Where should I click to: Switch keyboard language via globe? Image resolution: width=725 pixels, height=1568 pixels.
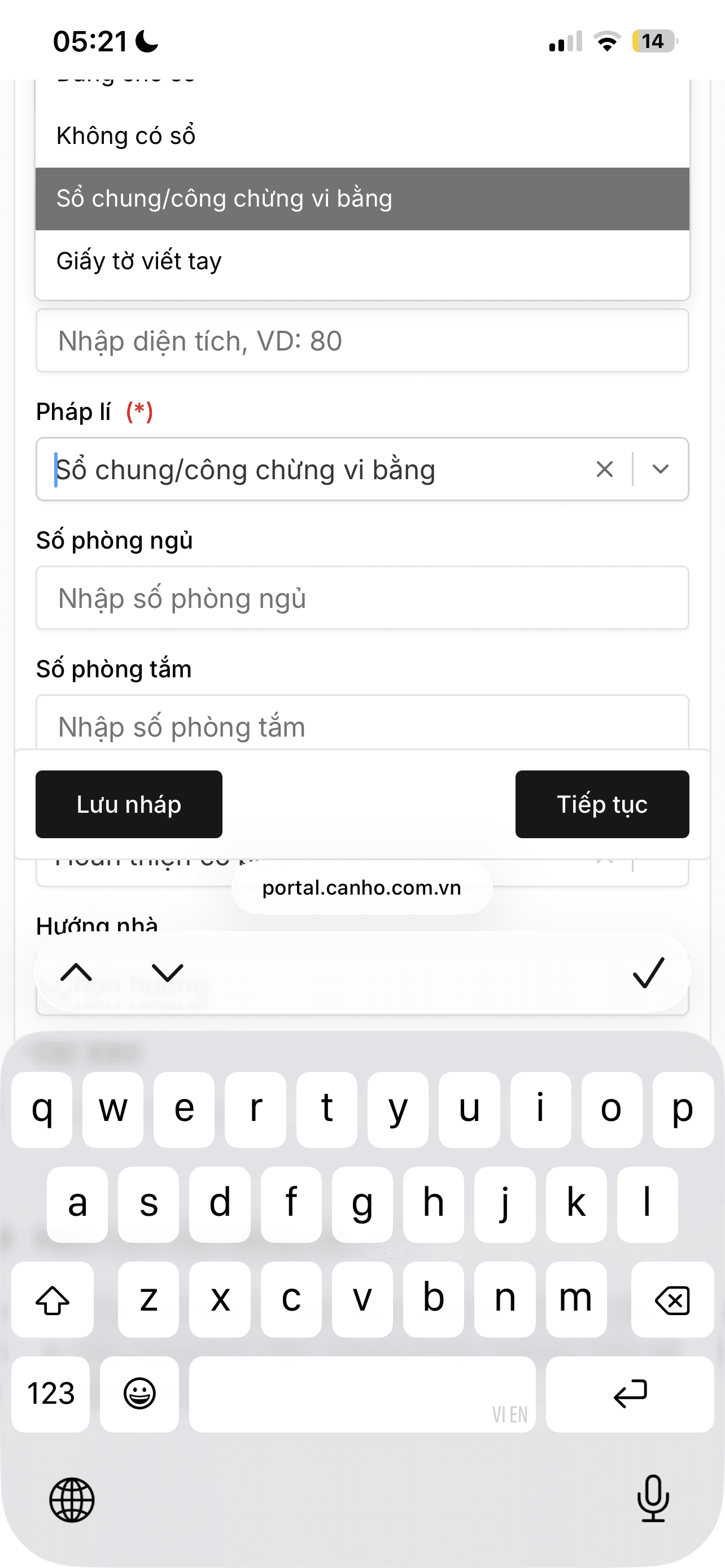click(x=72, y=1499)
